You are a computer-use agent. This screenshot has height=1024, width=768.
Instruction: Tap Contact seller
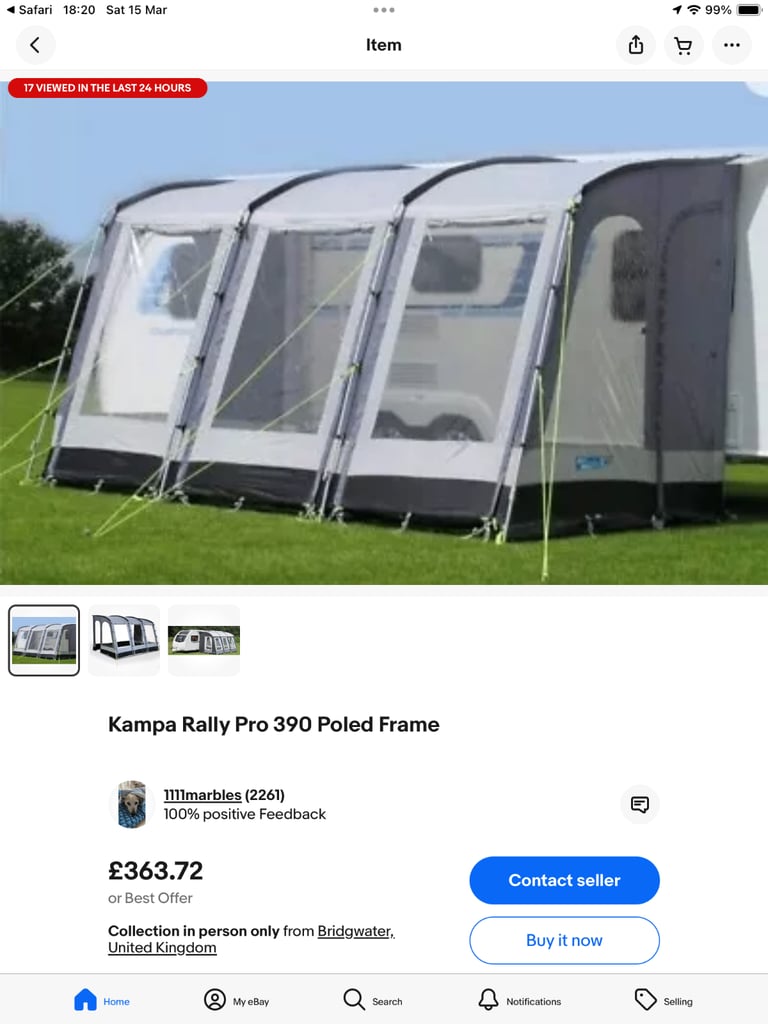pyautogui.click(x=564, y=880)
